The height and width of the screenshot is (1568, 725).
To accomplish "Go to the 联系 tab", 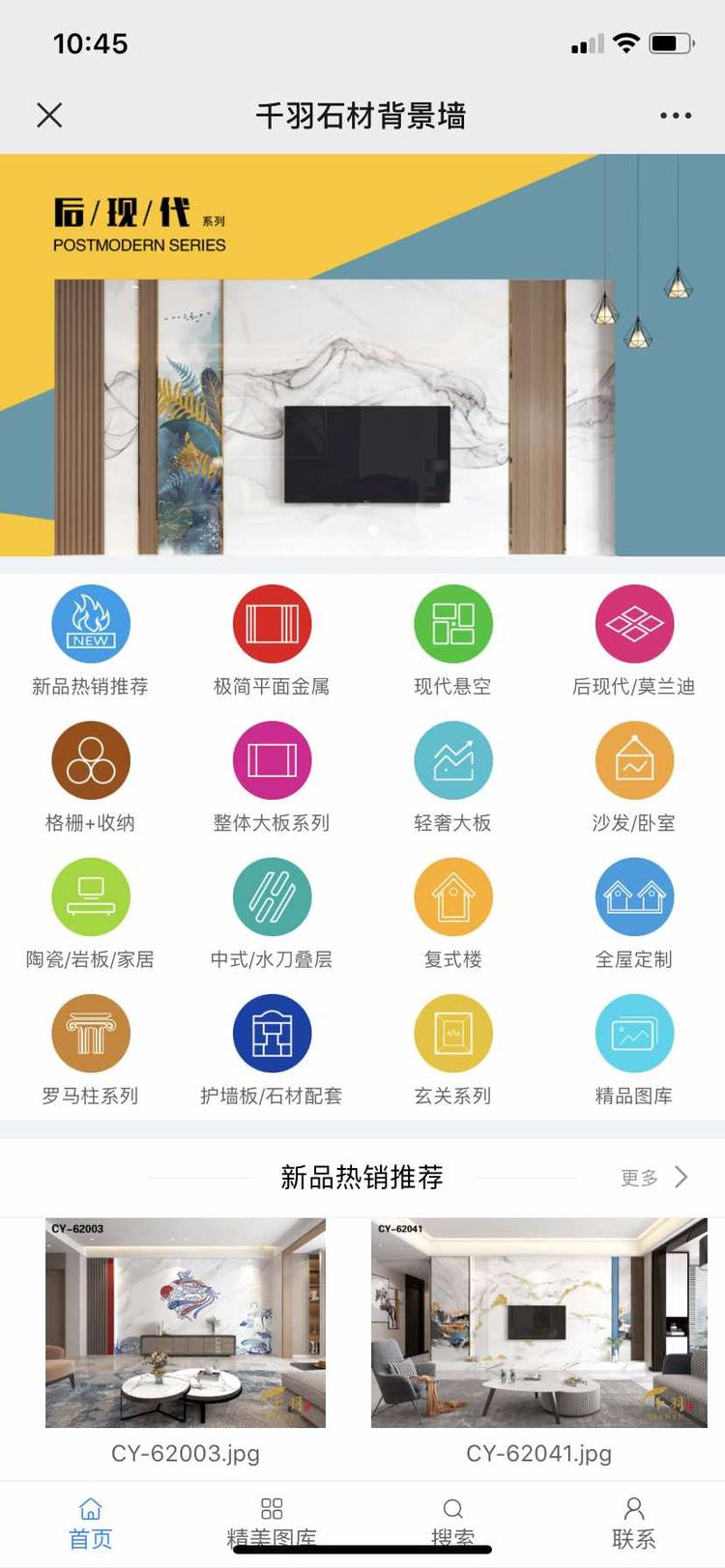I will tap(634, 1522).
